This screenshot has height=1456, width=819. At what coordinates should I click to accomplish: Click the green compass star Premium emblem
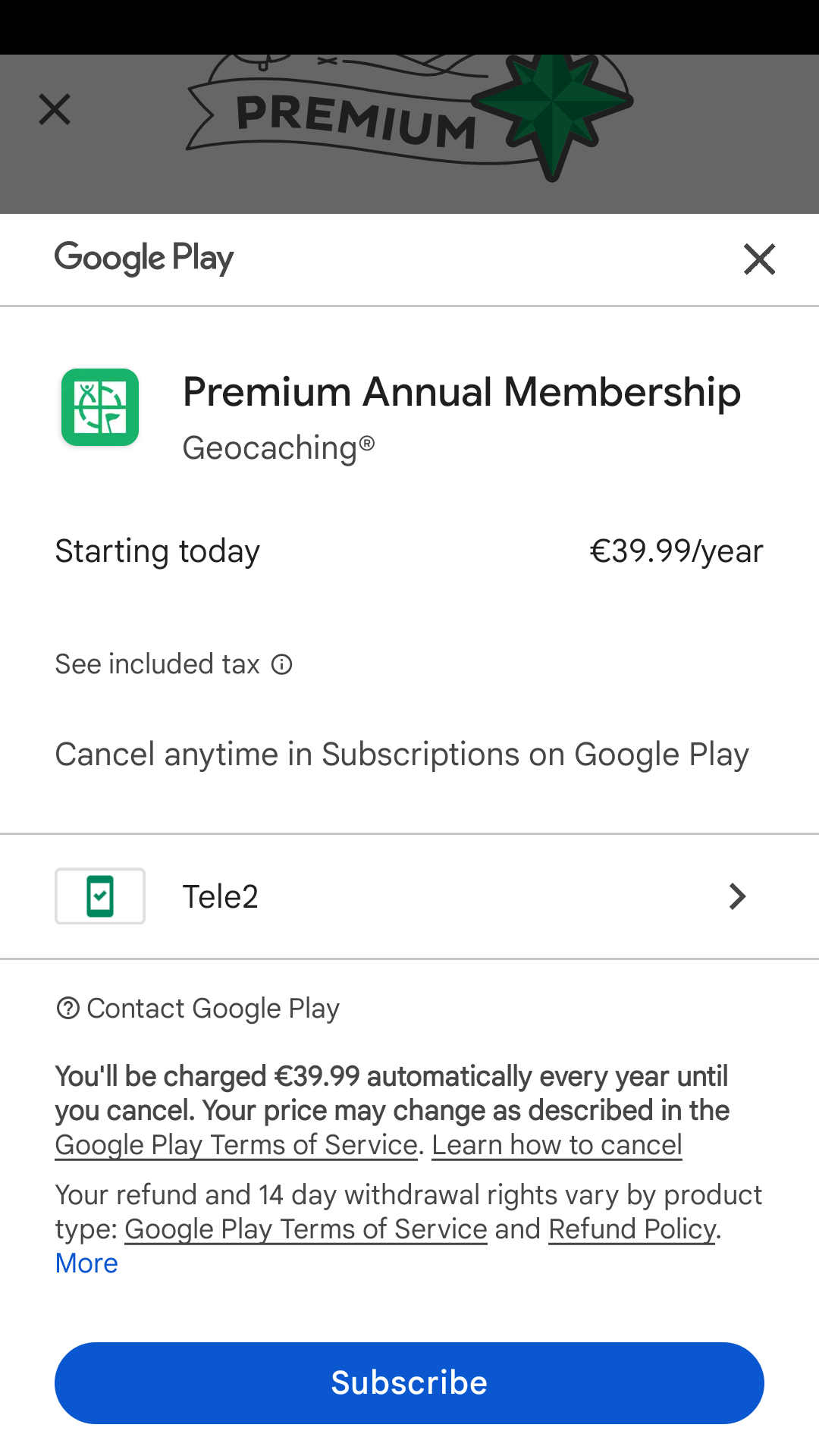coord(552,112)
